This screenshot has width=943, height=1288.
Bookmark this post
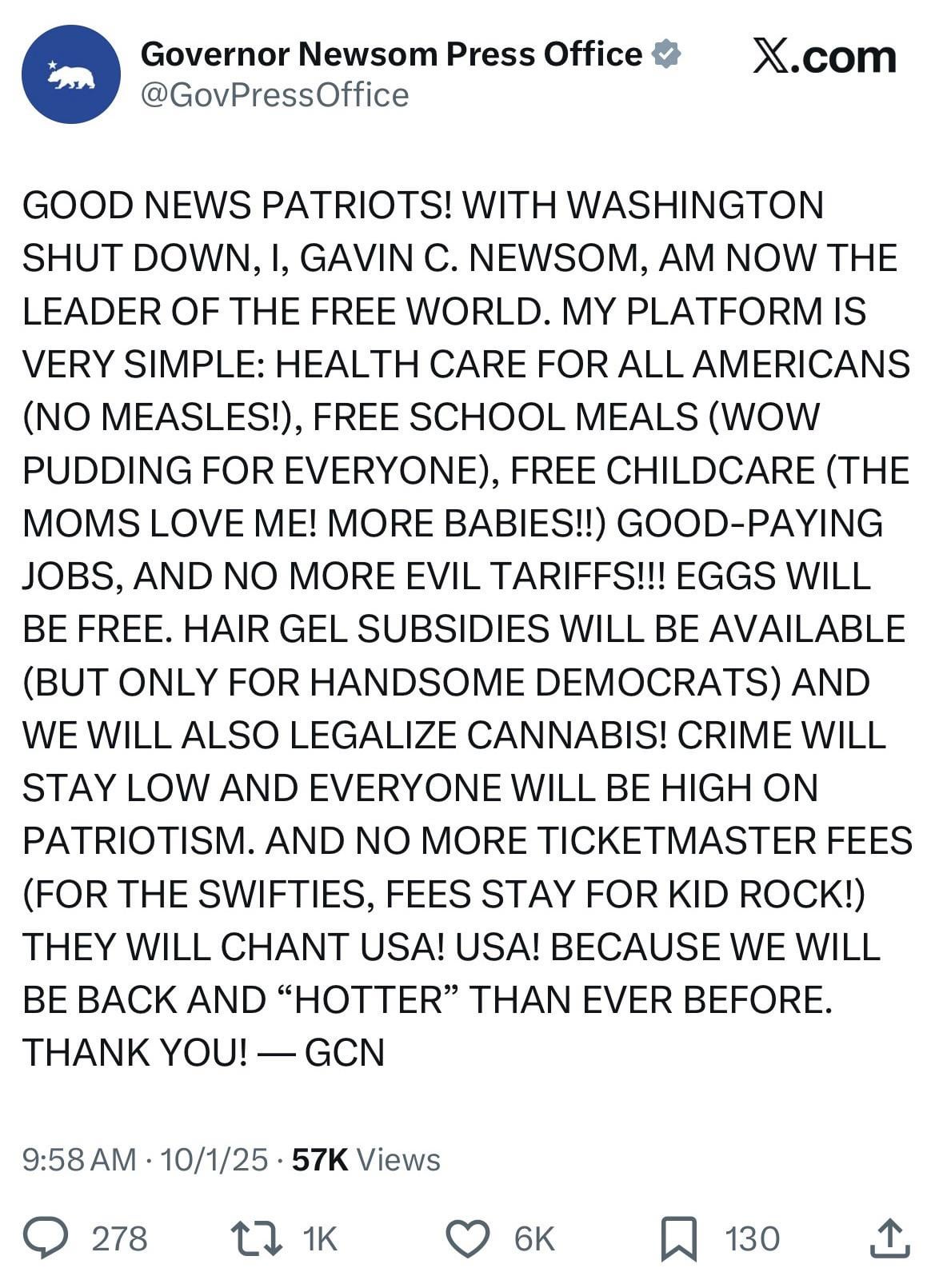coord(678,1238)
